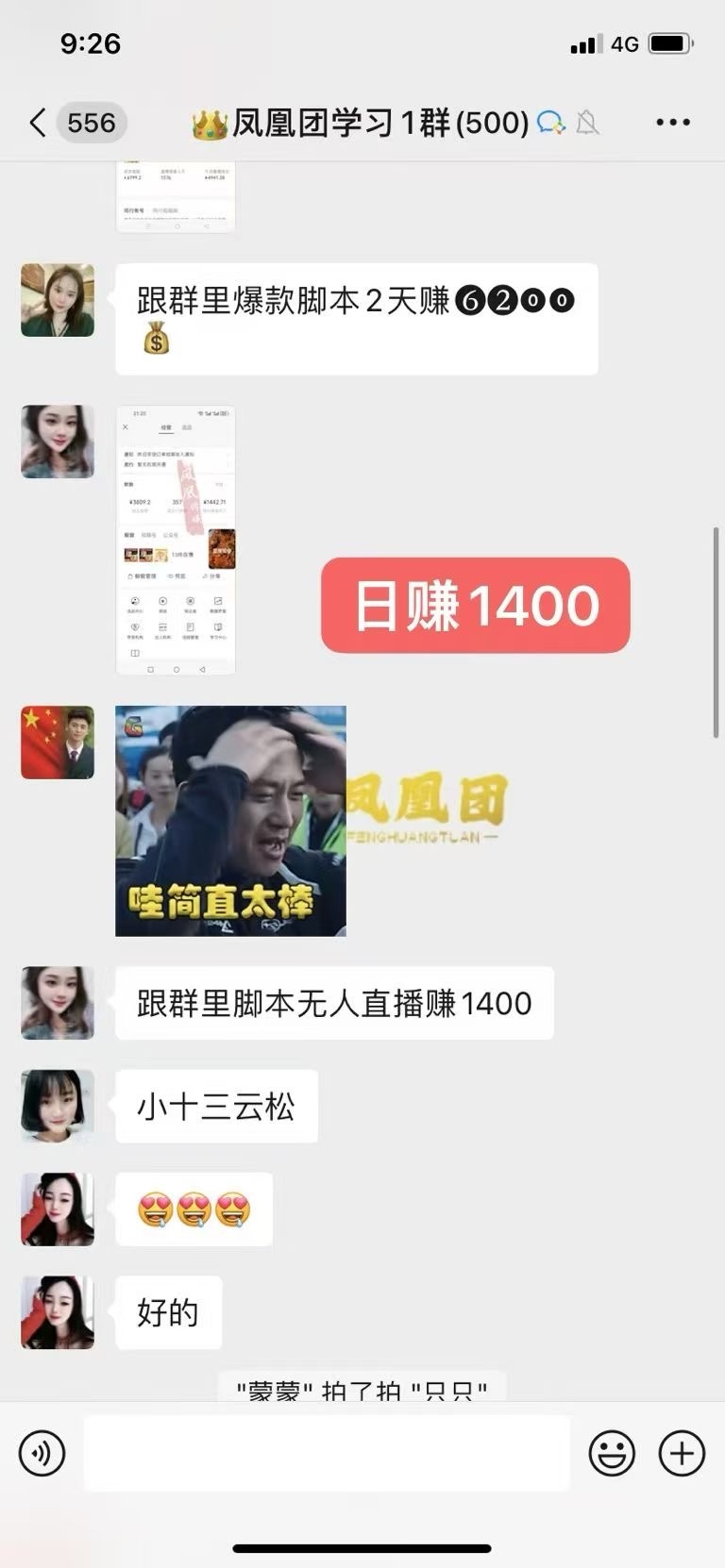The width and height of the screenshot is (725, 1568).
Task: Switch to voice message input
Action: pyautogui.click(x=42, y=1453)
